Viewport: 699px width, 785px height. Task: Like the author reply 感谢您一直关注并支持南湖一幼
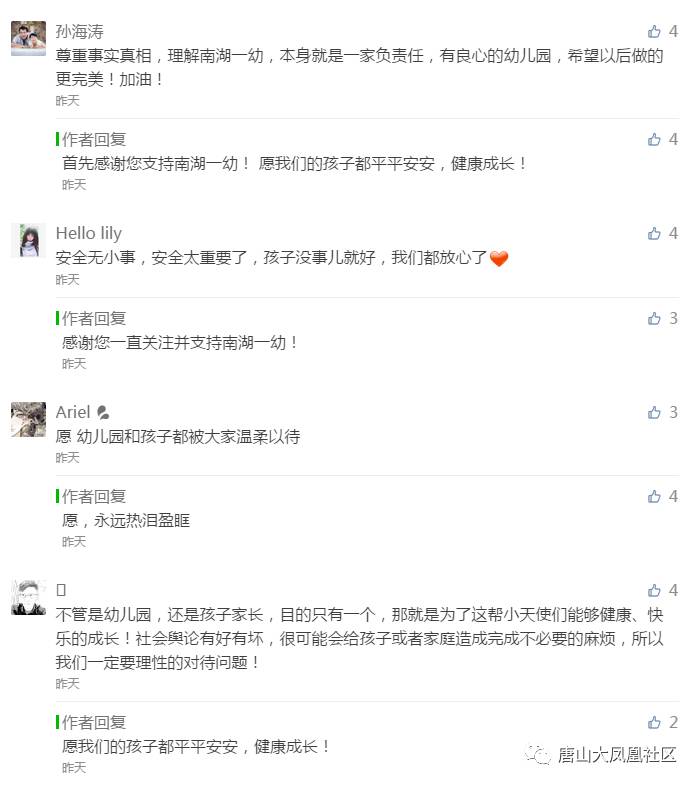click(655, 319)
